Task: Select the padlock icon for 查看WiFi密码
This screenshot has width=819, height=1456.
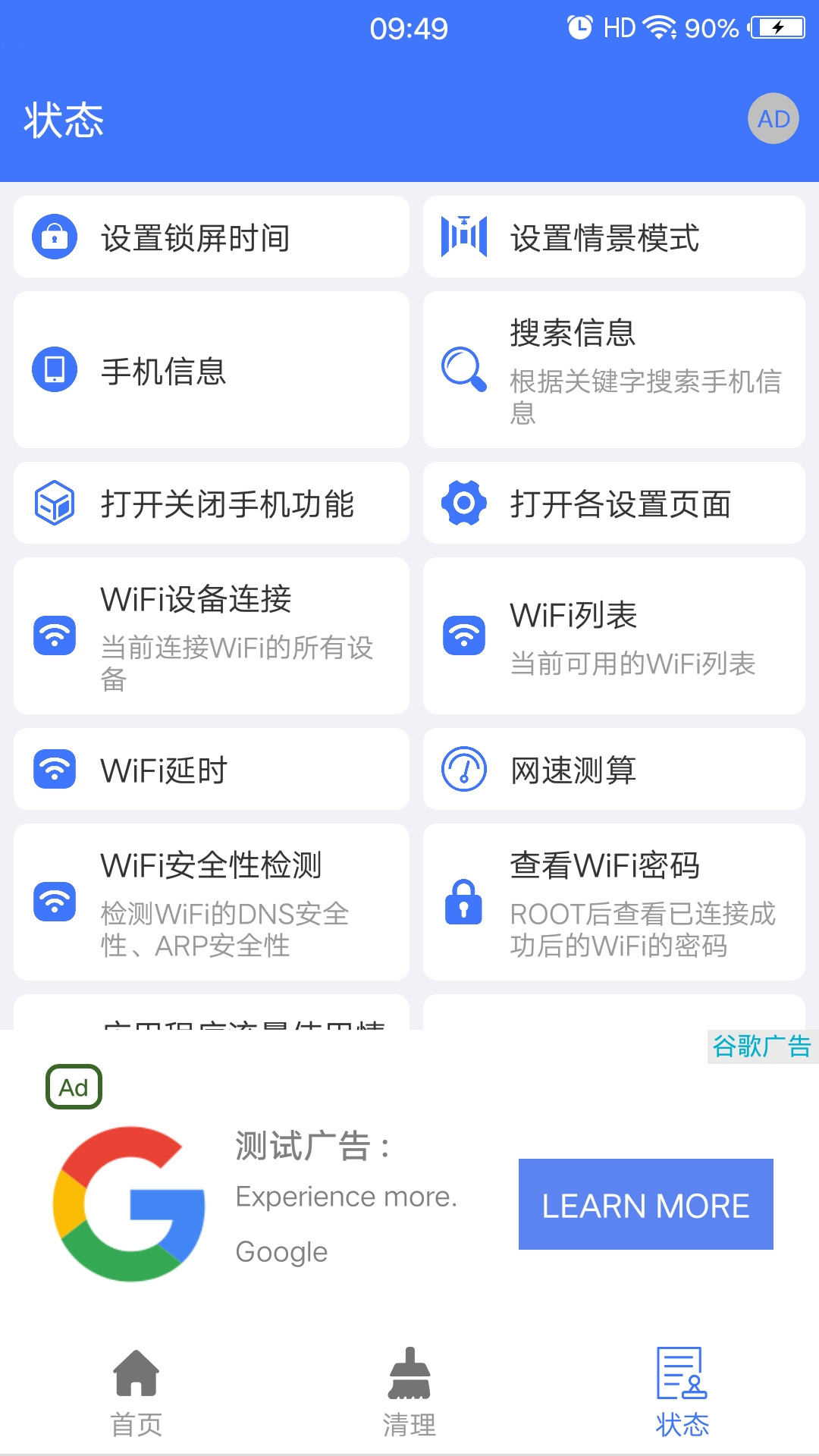Action: click(463, 902)
